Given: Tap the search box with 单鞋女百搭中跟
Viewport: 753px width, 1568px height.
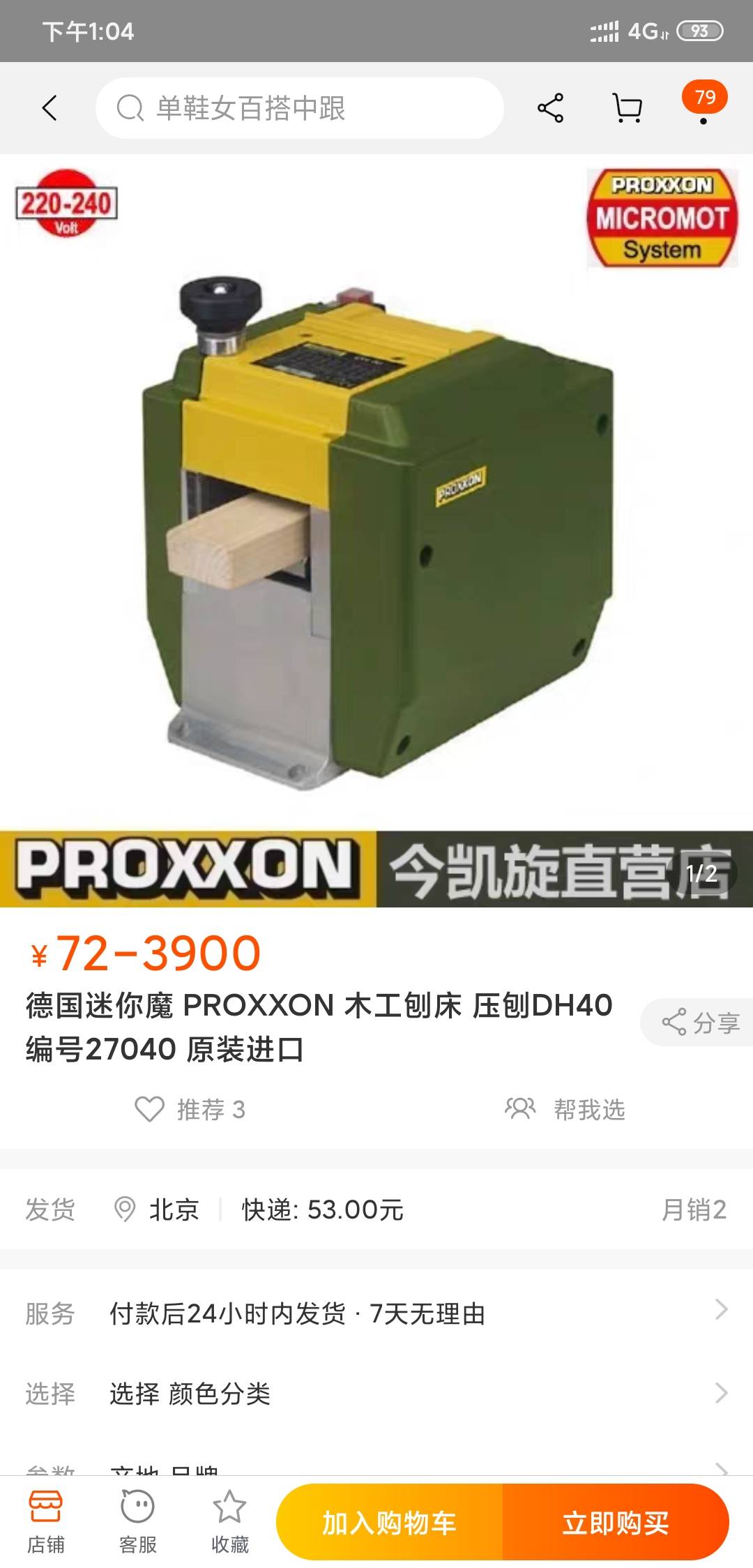Looking at the screenshot, I should [300, 108].
